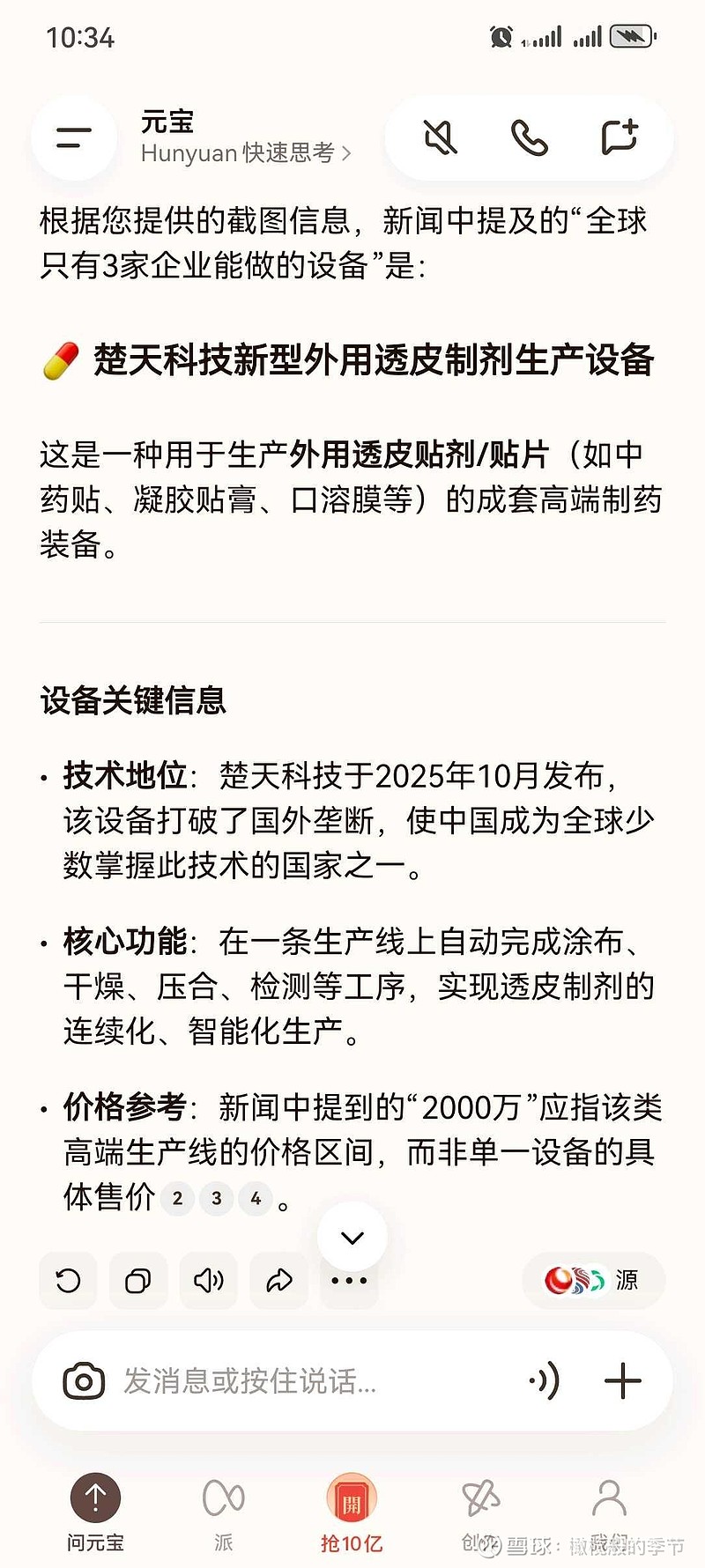The image size is (705, 1568).
Task: Read the response aloud
Action: point(208,1281)
